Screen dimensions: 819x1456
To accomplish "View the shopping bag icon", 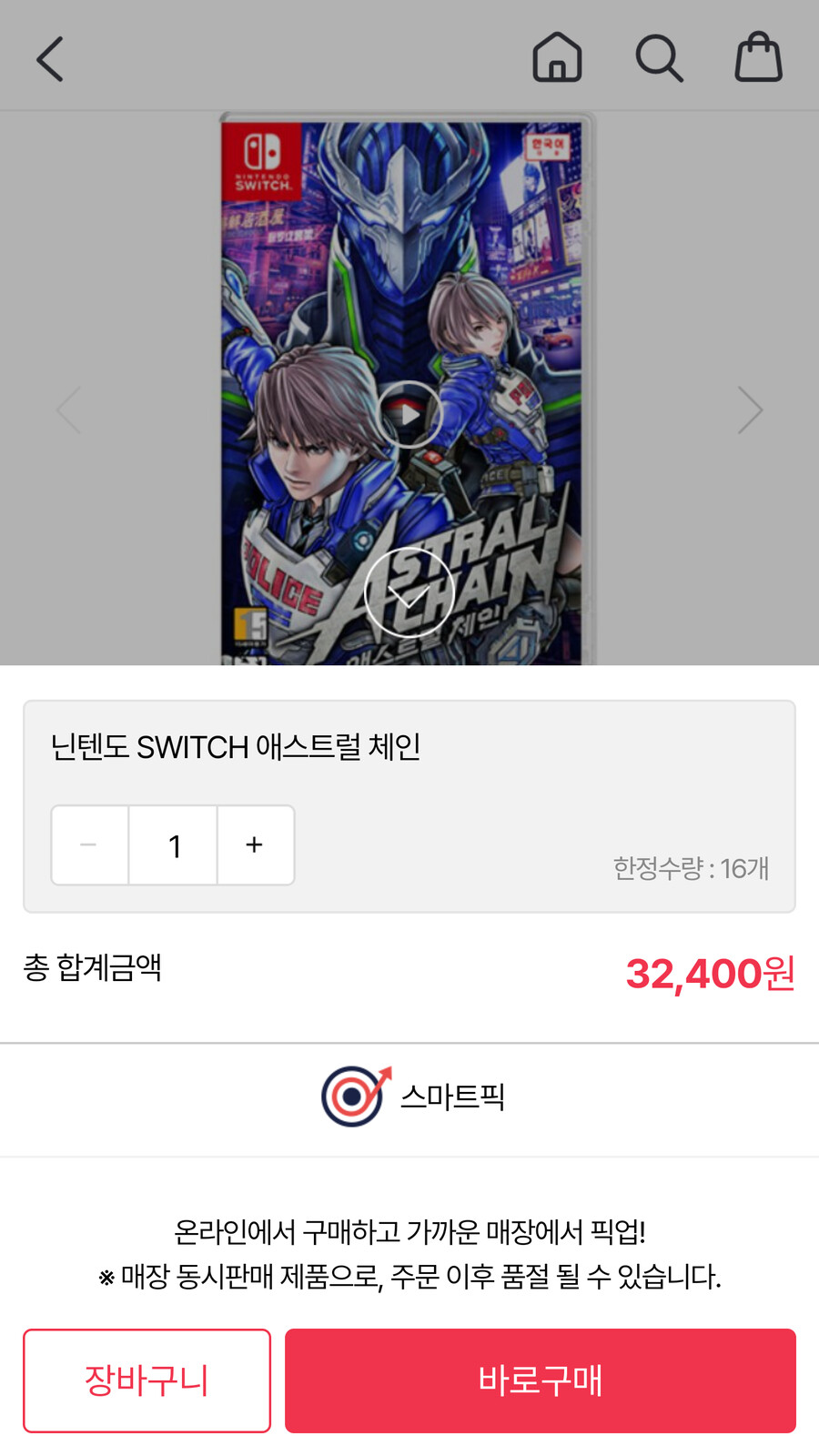I will click(758, 56).
